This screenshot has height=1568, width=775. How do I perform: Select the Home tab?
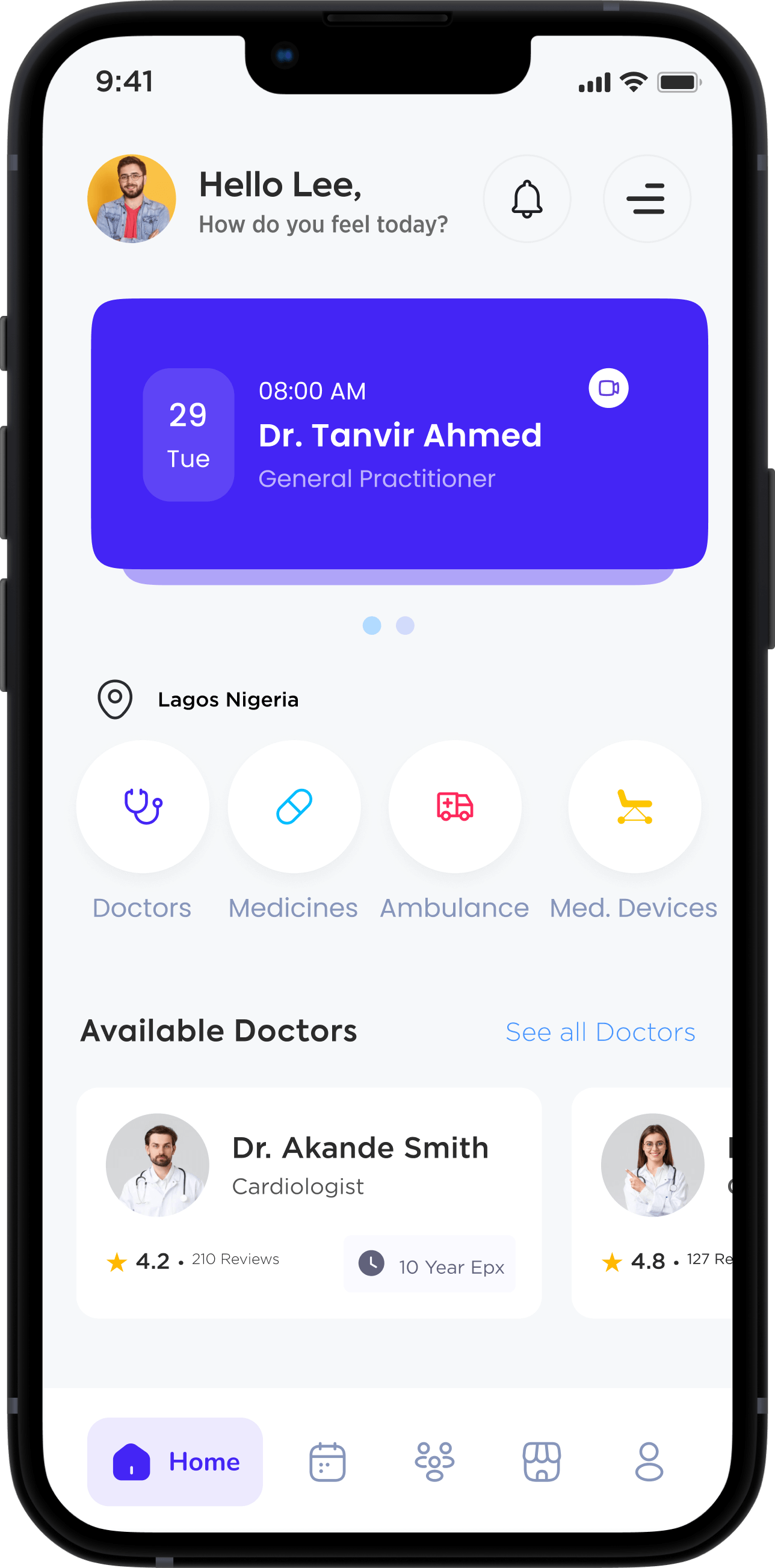pos(175,1462)
